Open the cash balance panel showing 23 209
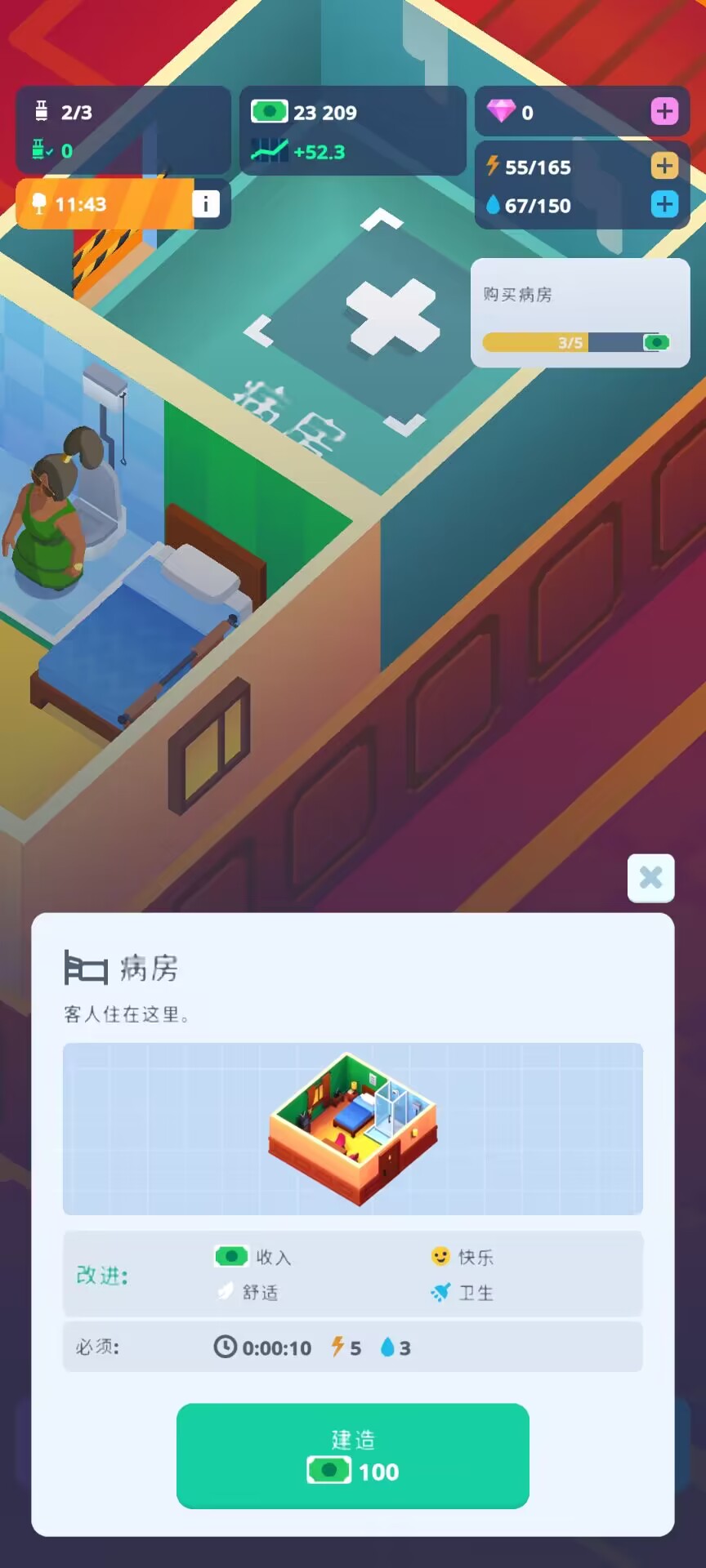The height and width of the screenshot is (1568, 706). (x=352, y=131)
